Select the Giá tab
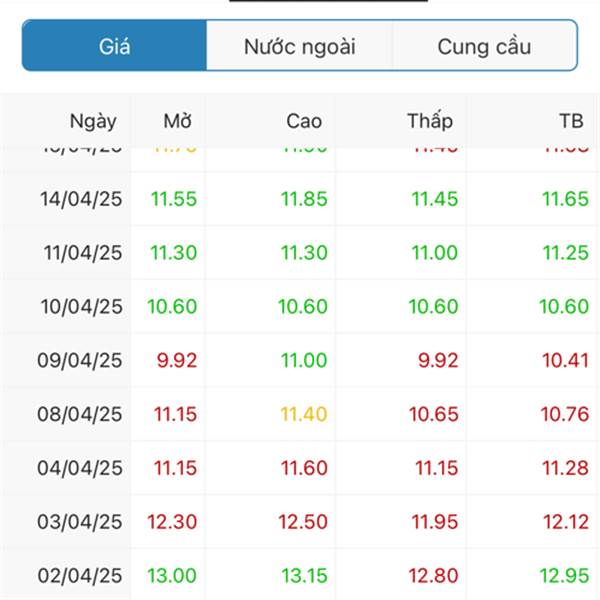This screenshot has width=600, height=600. pos(115,46)
